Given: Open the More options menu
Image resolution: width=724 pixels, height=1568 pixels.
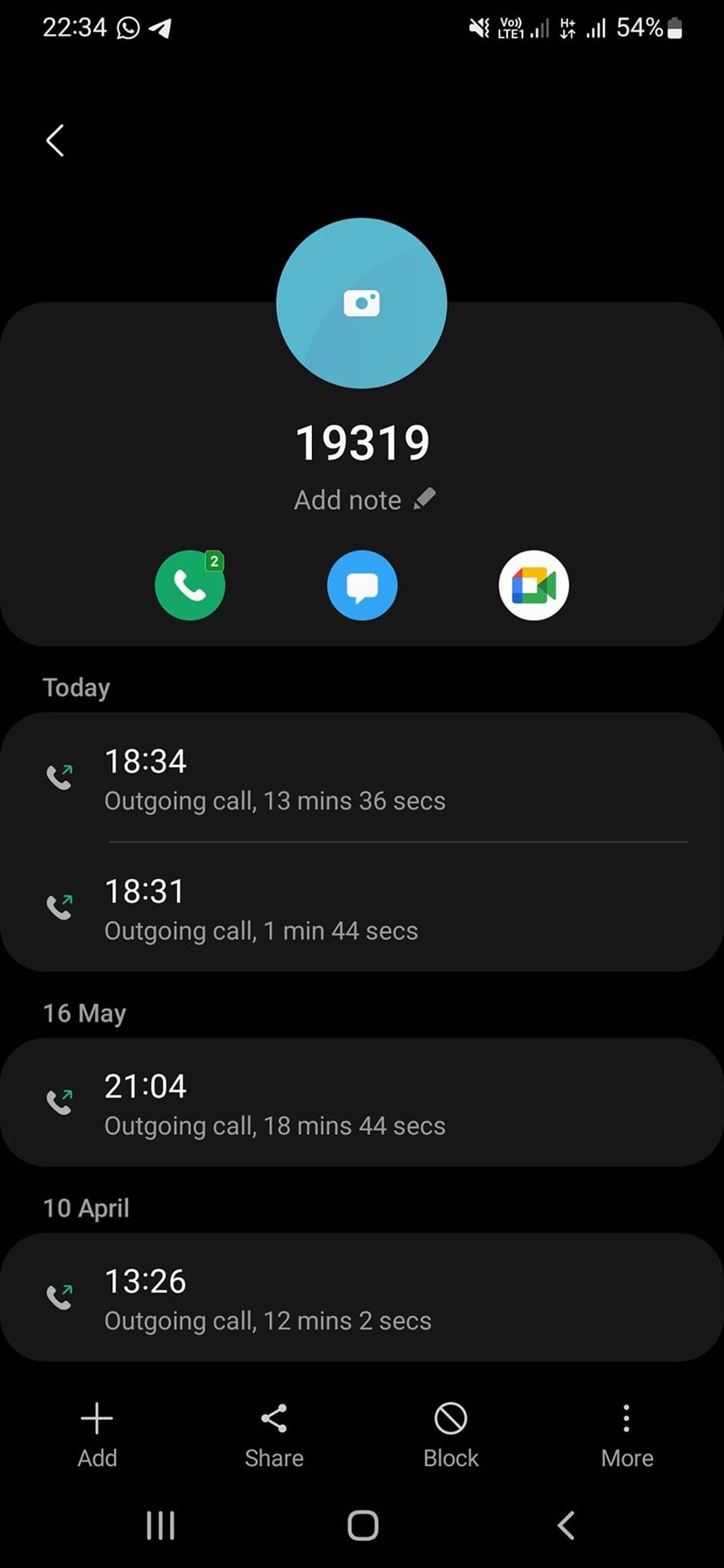Looking at the screenshot, I should click(626, 1435).
